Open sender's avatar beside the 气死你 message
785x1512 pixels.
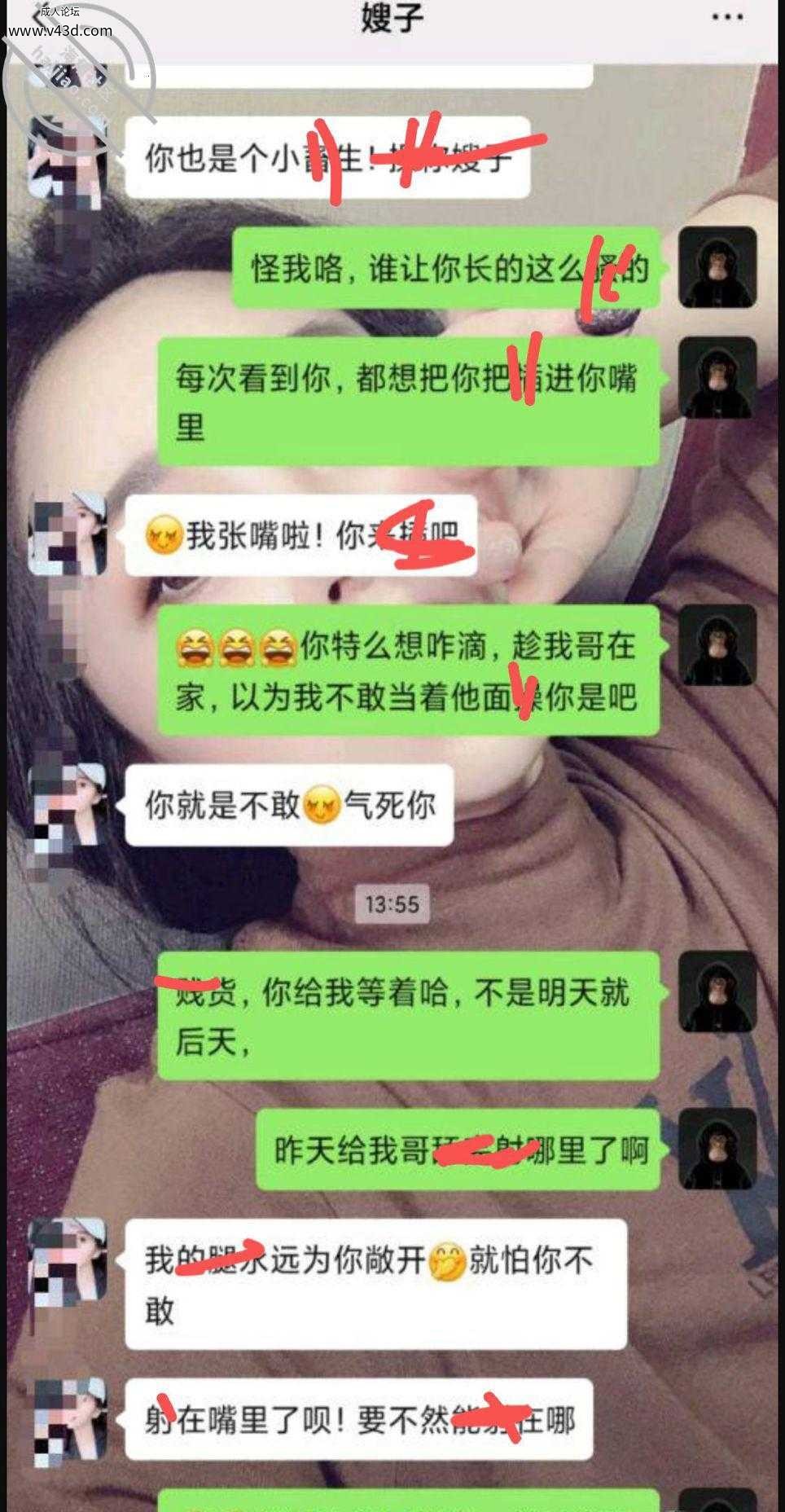click(68, 805)
